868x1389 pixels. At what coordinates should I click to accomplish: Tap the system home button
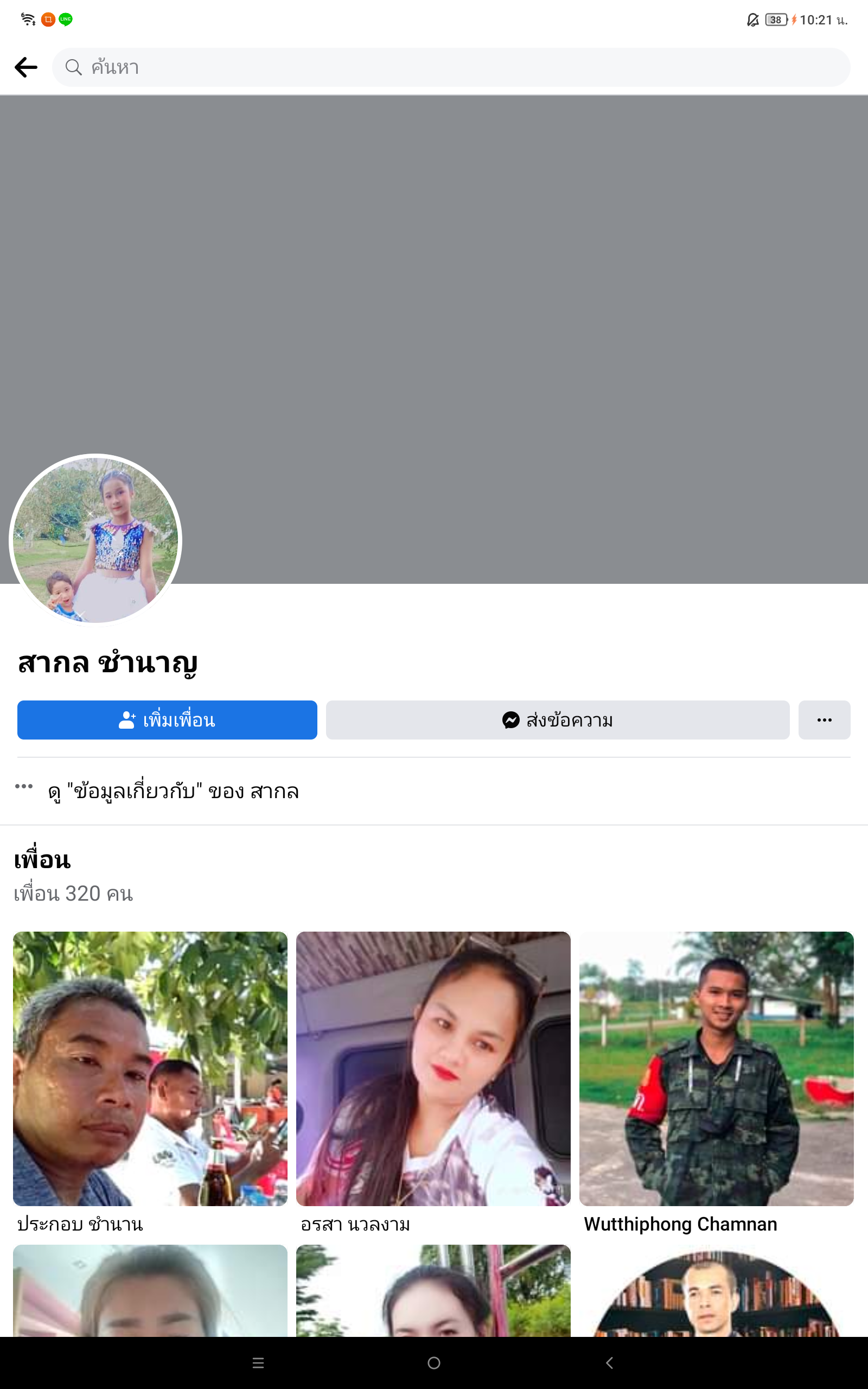pyautogui.click(x=434, y=1362)
